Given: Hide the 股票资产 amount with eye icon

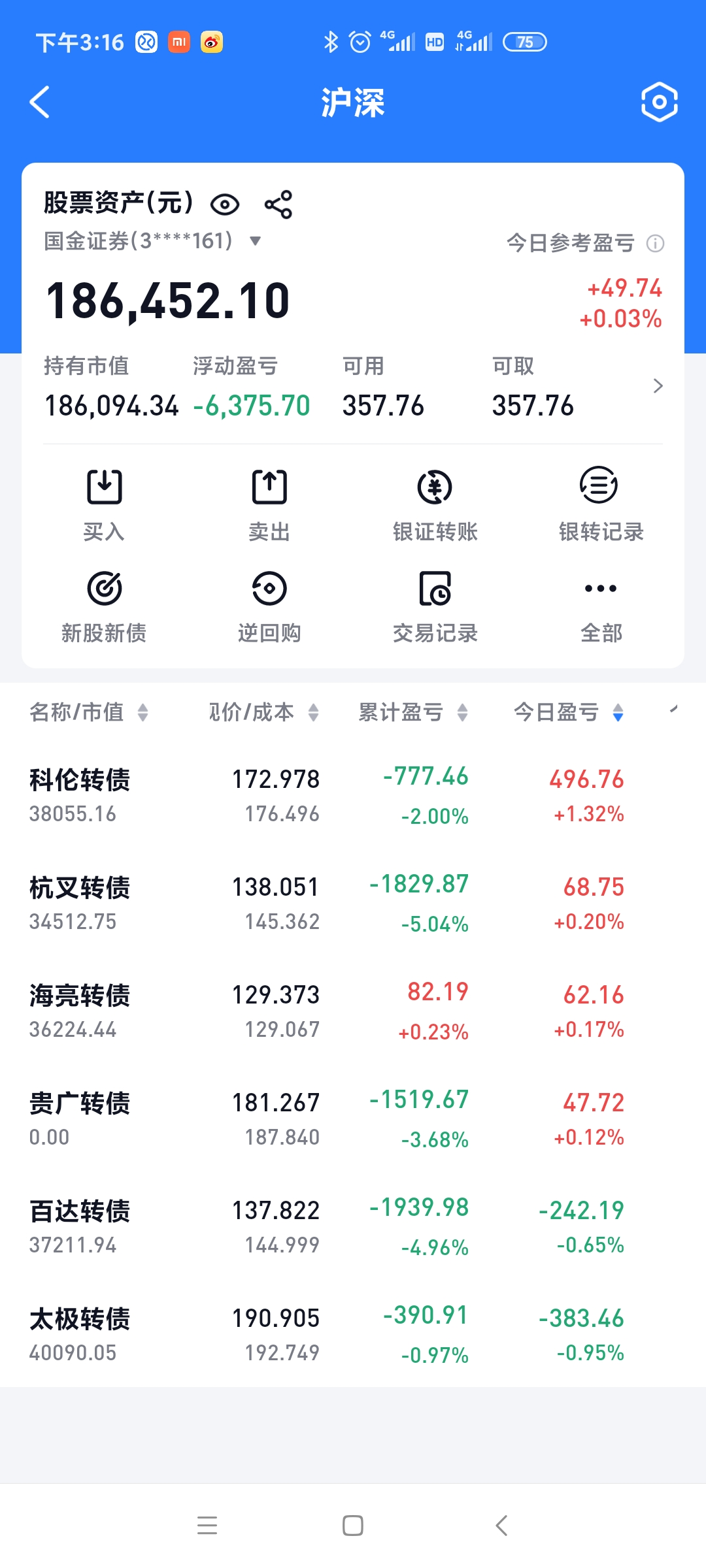Looking at the screenshot, I should [224, 204].
